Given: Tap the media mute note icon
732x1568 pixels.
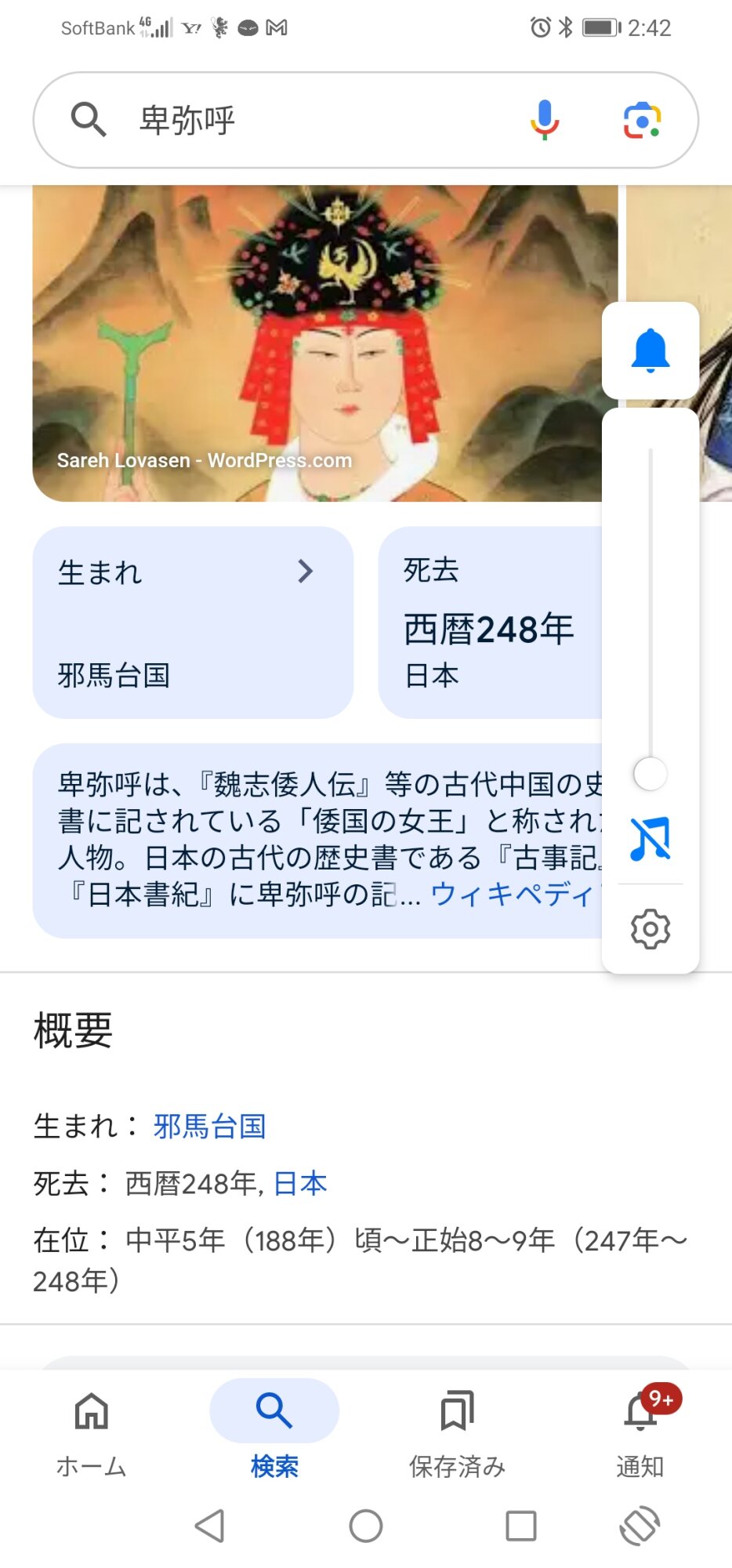Looking at the screenshot, I should tap(650, 838).
